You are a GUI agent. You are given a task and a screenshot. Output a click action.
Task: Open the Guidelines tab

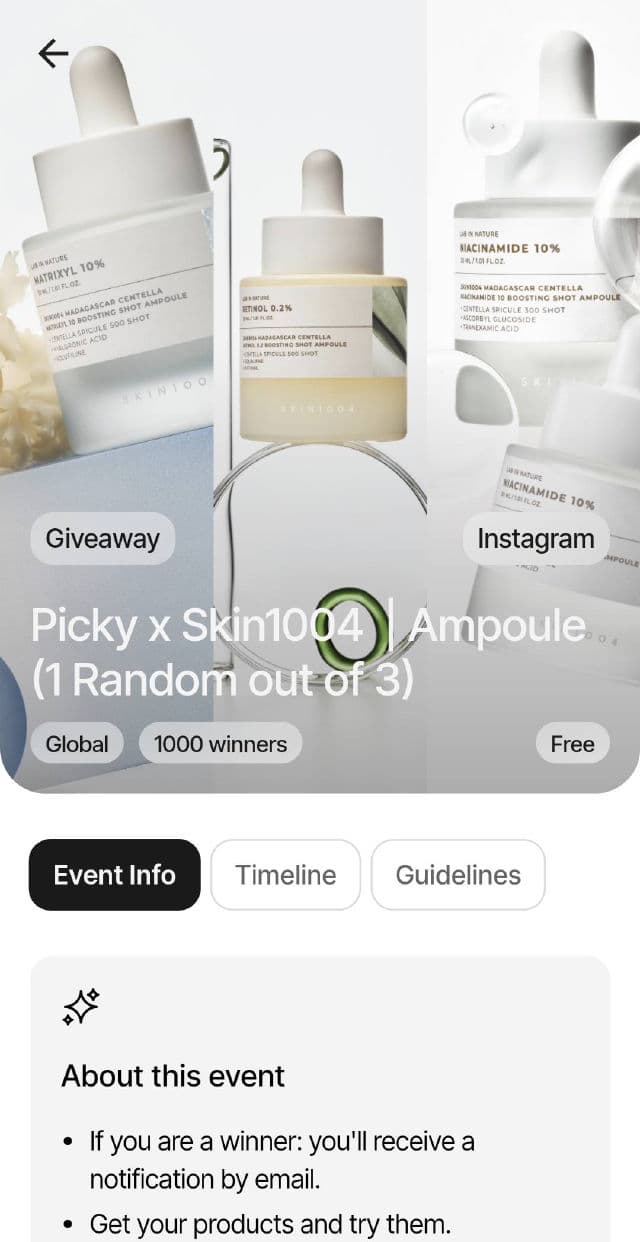click(458, 875)
